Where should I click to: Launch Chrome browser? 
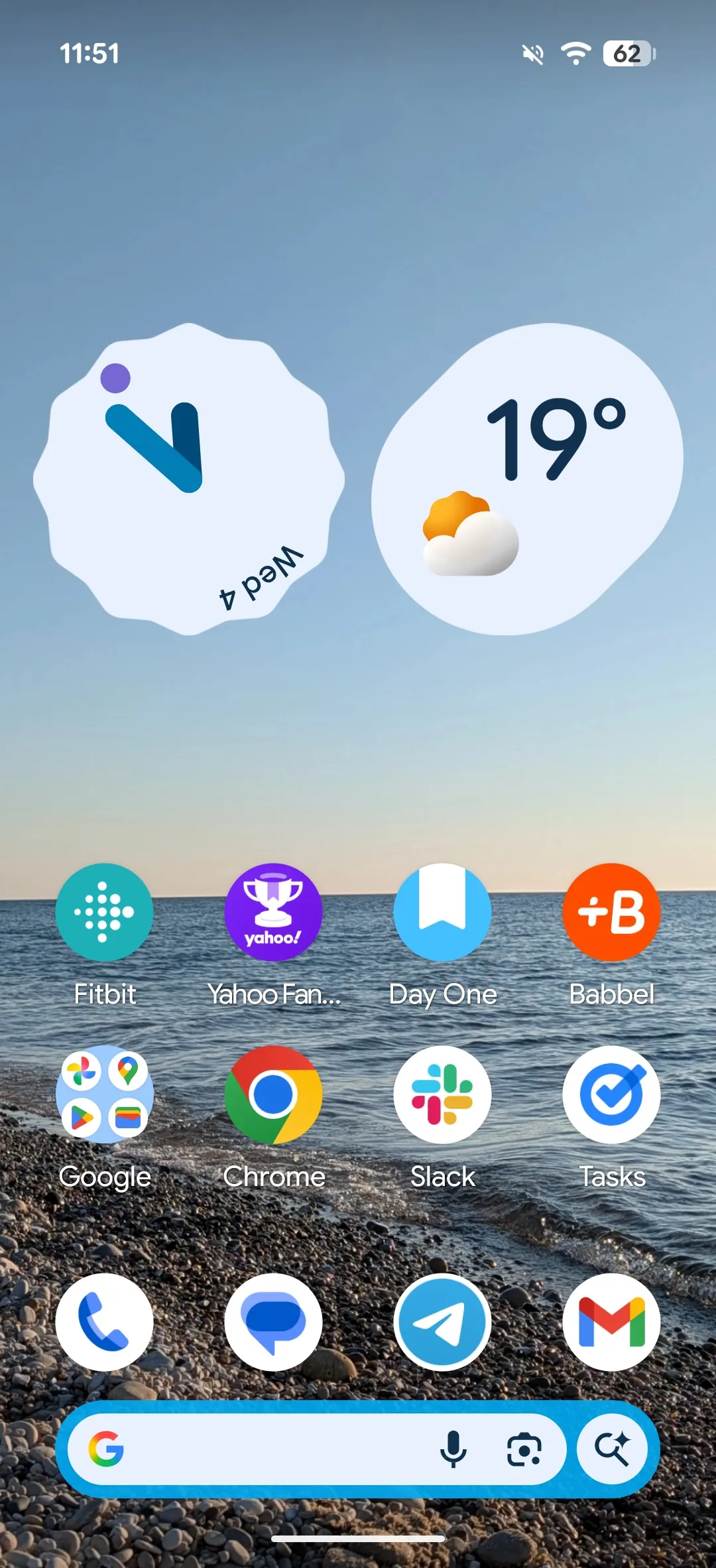(273, 1094)
